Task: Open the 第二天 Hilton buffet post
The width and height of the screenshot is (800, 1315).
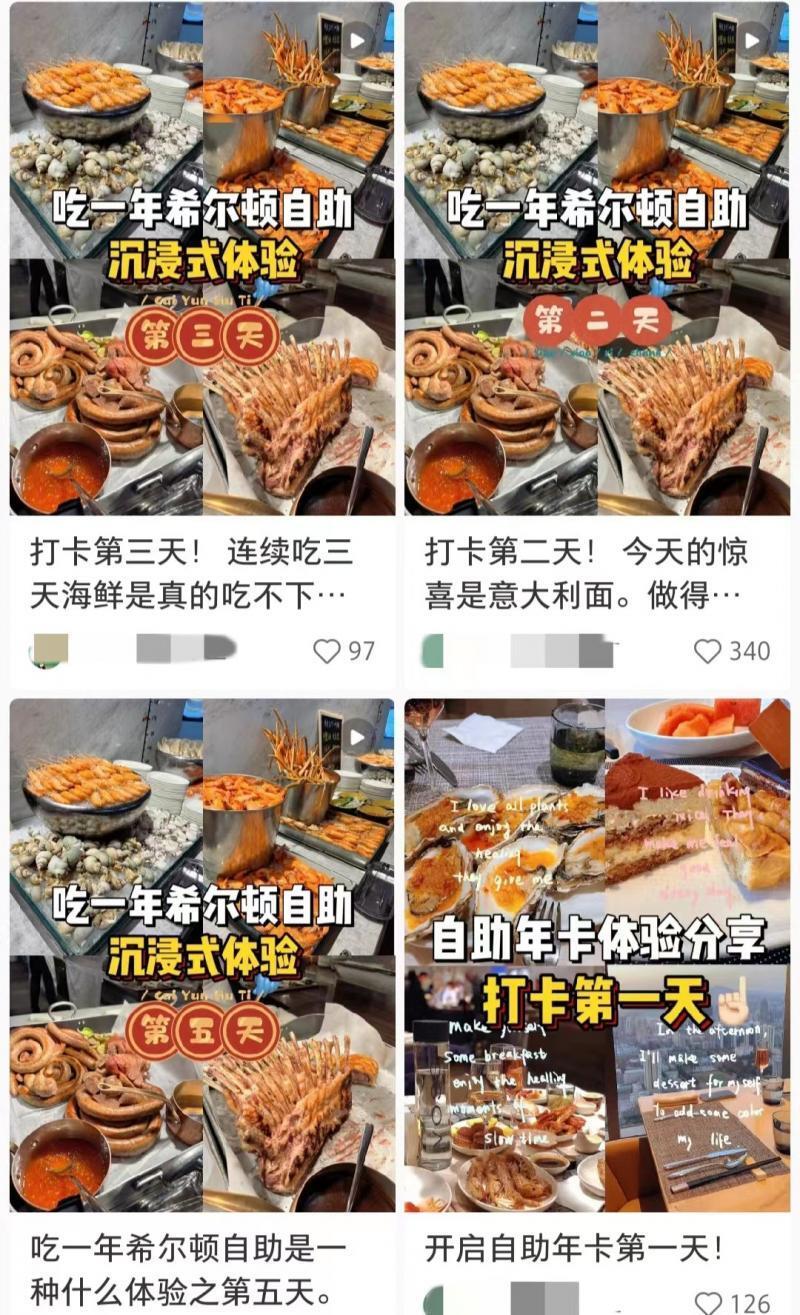Action: (x=597, y=258)
